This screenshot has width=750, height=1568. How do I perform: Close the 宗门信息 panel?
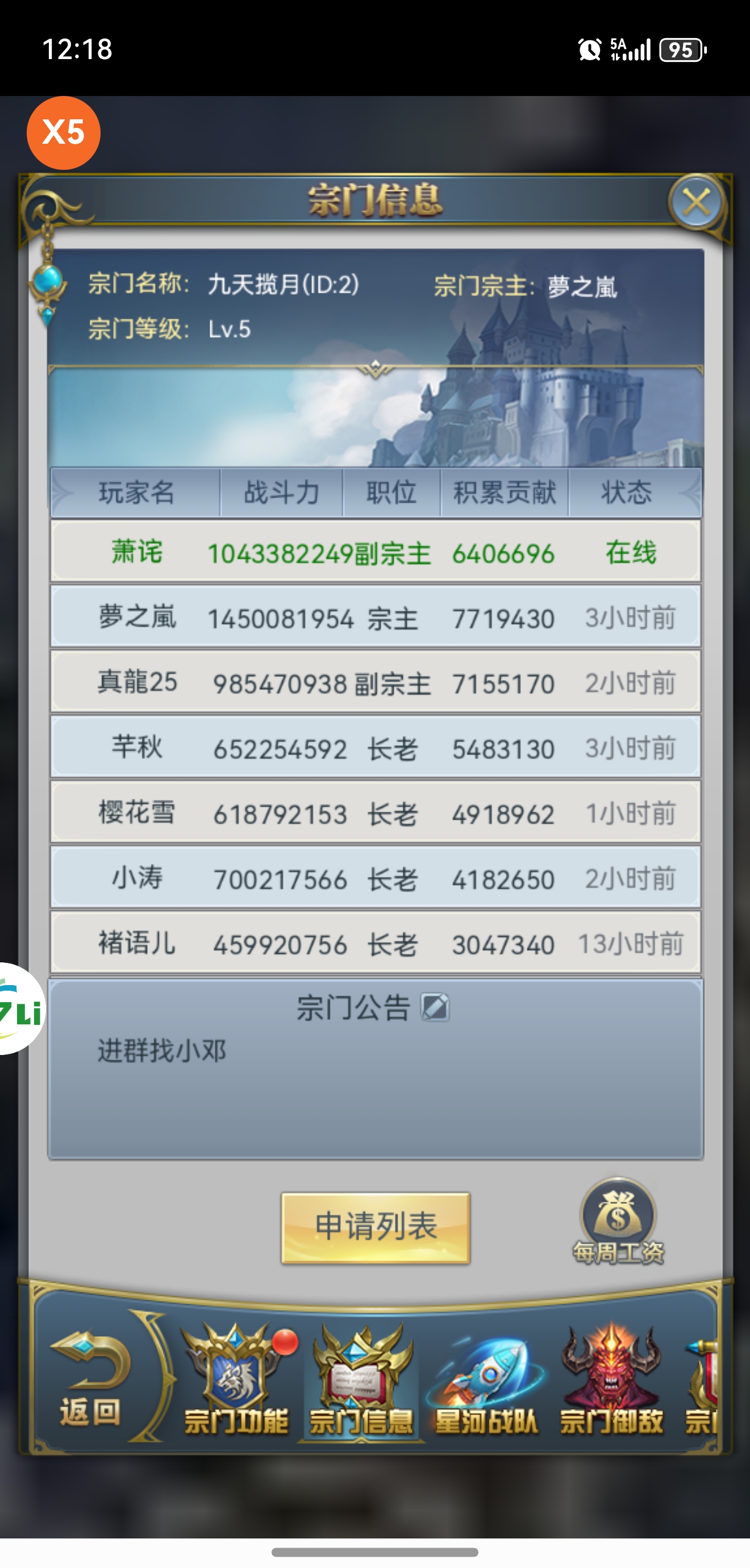696,203
